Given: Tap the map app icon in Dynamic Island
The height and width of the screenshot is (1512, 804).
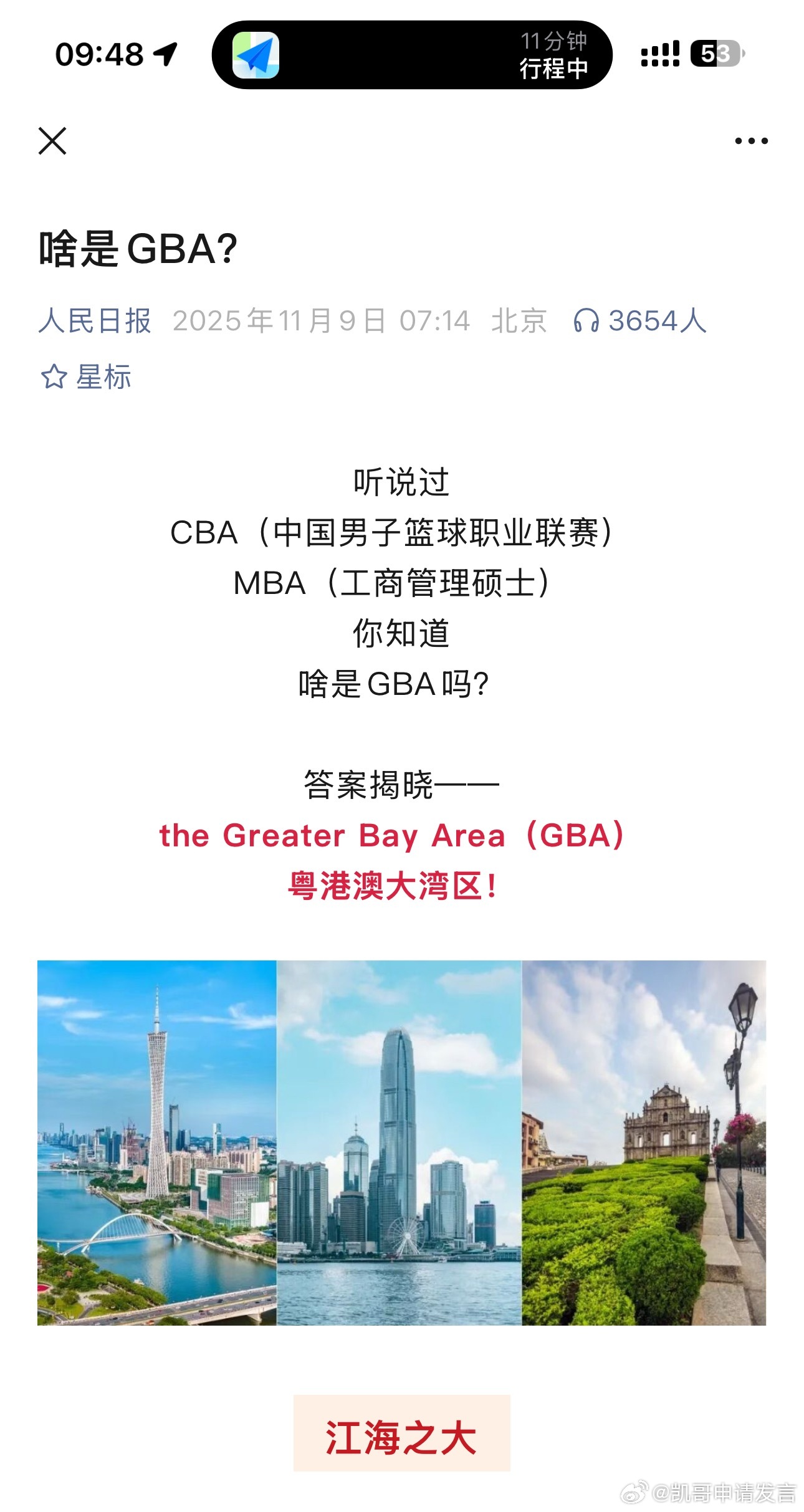Looking at the screenshot, I should click(x=256, y=55).
